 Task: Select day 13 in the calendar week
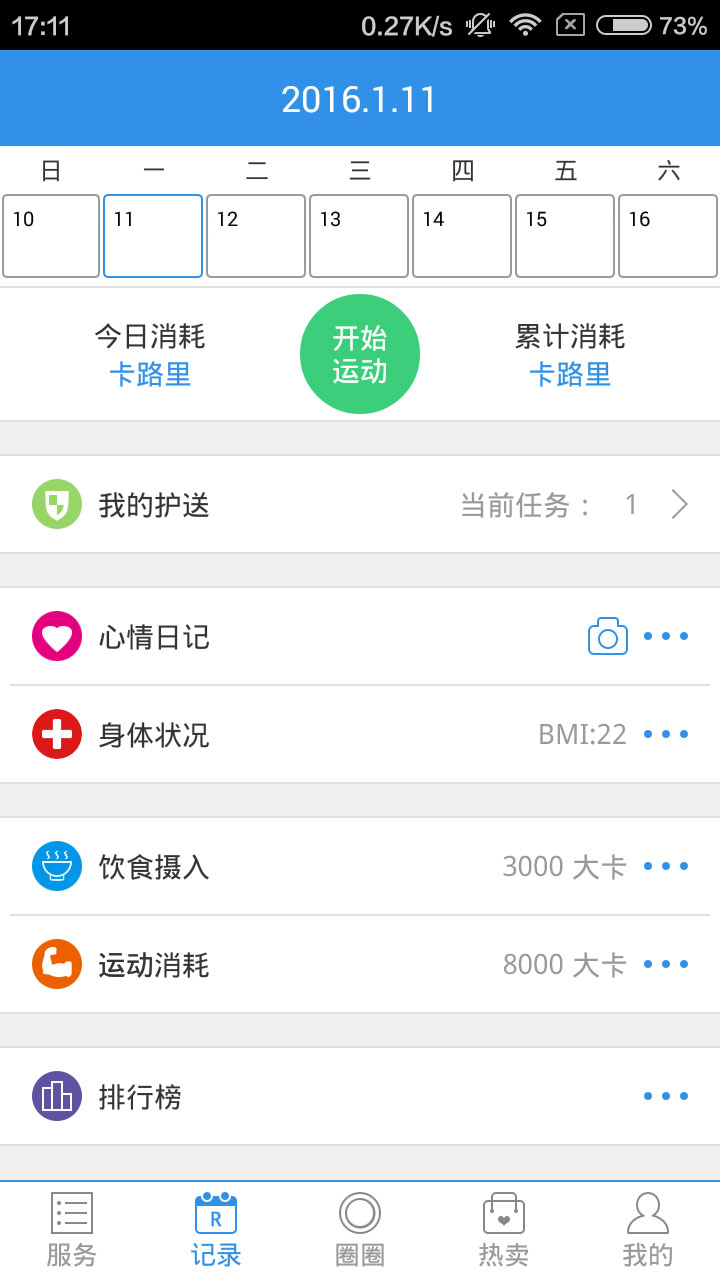[359, 236]
